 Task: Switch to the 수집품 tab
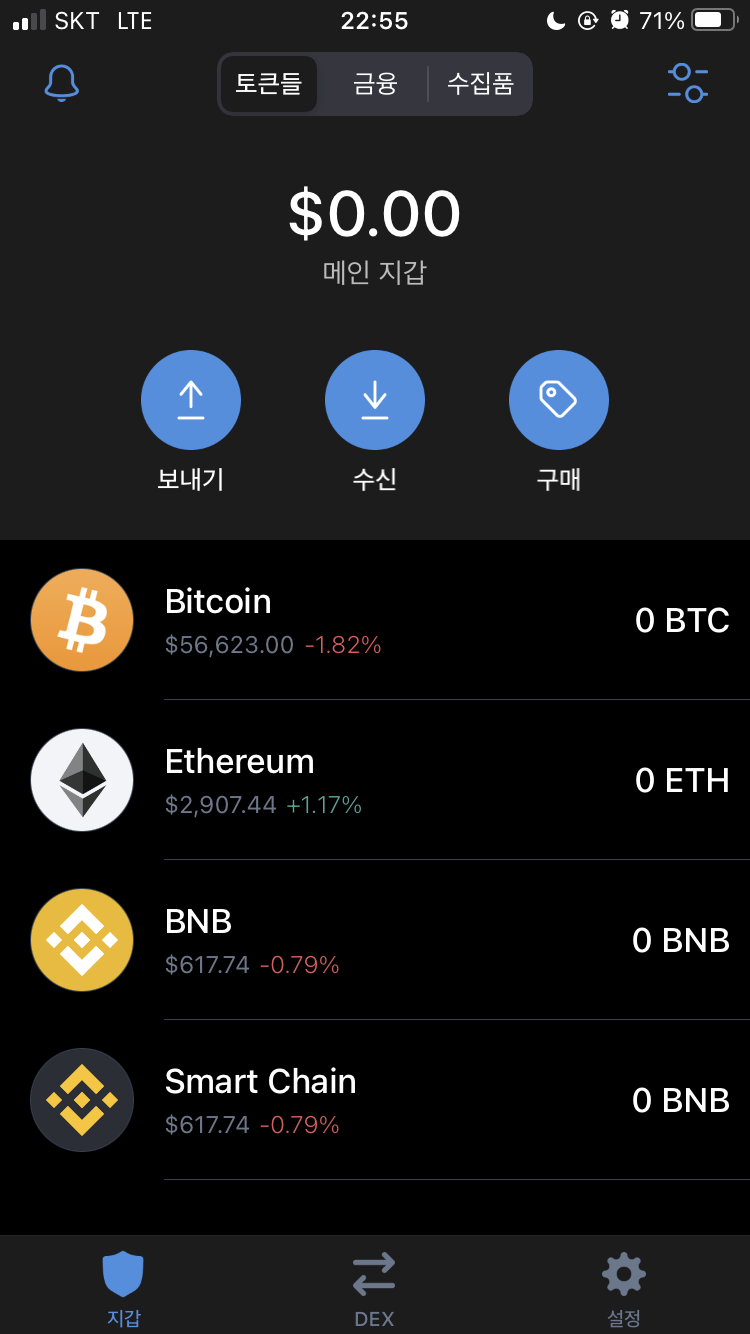coord(480,84)
